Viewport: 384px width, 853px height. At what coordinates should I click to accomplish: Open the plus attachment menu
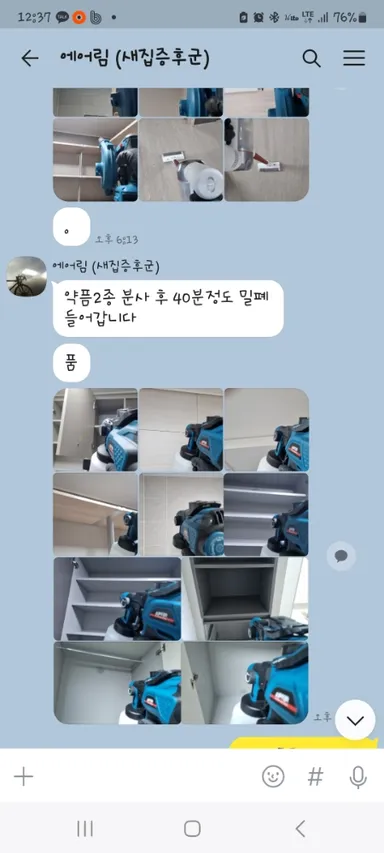tap(23, 777)
